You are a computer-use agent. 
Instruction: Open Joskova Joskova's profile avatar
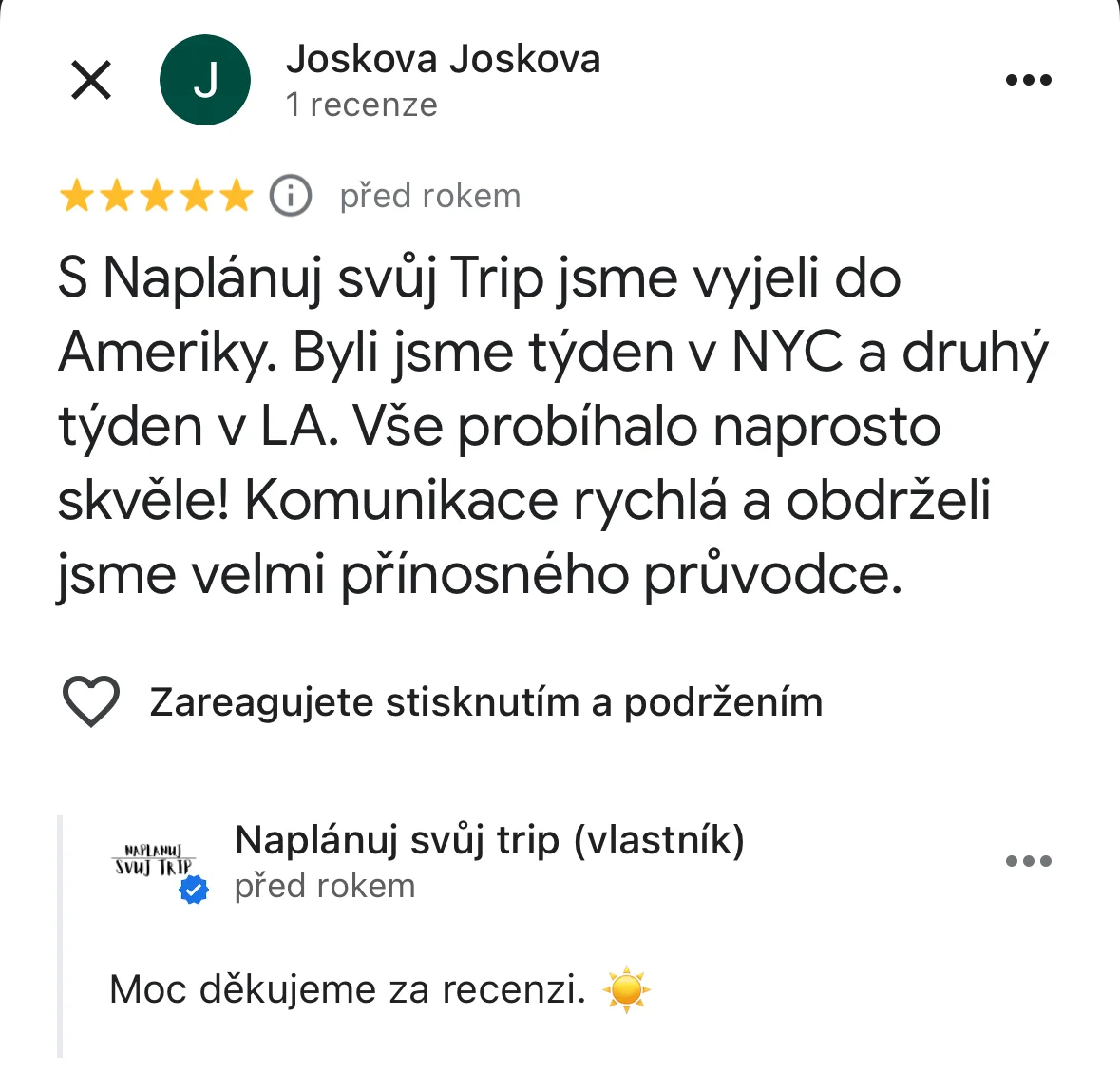click(x=205, y=80)
